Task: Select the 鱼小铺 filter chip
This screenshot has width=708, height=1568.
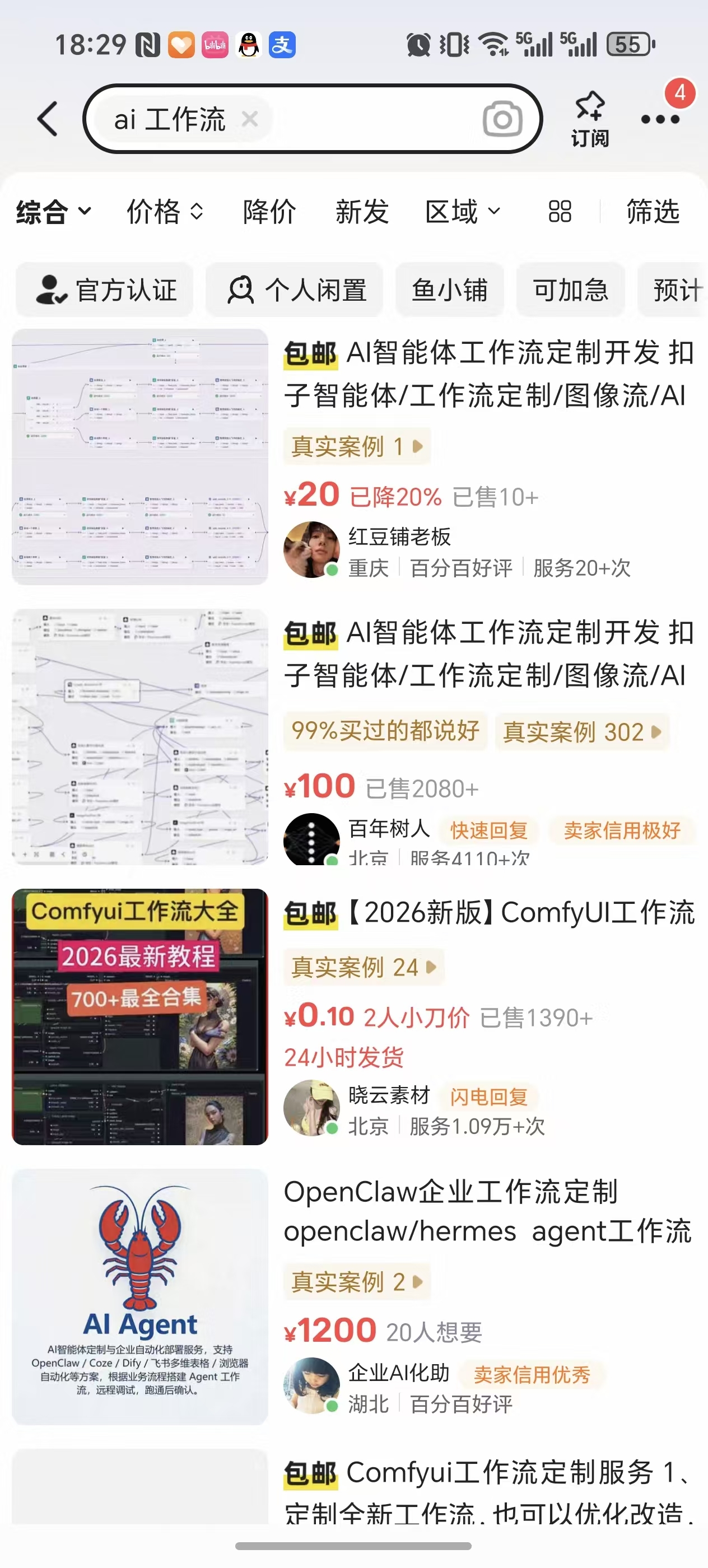Action: [450, 290]
